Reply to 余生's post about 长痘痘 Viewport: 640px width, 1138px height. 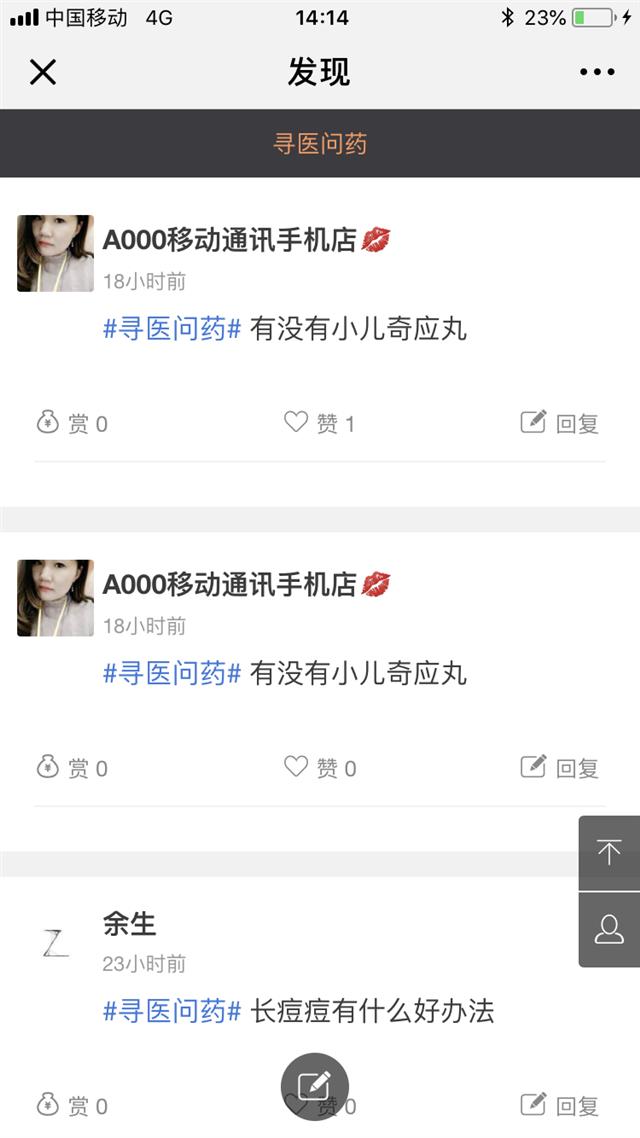tap(559, 1105)
